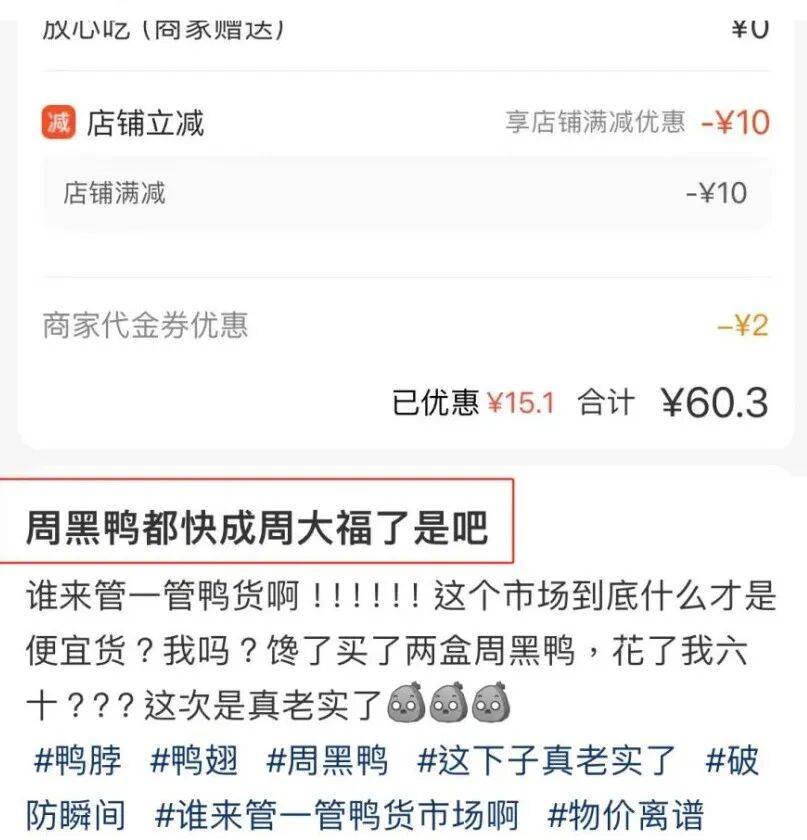Tap the #周黑鸭 hashtag link
Viewport: 807px width, 840px height.
click(x=327, y=760)
